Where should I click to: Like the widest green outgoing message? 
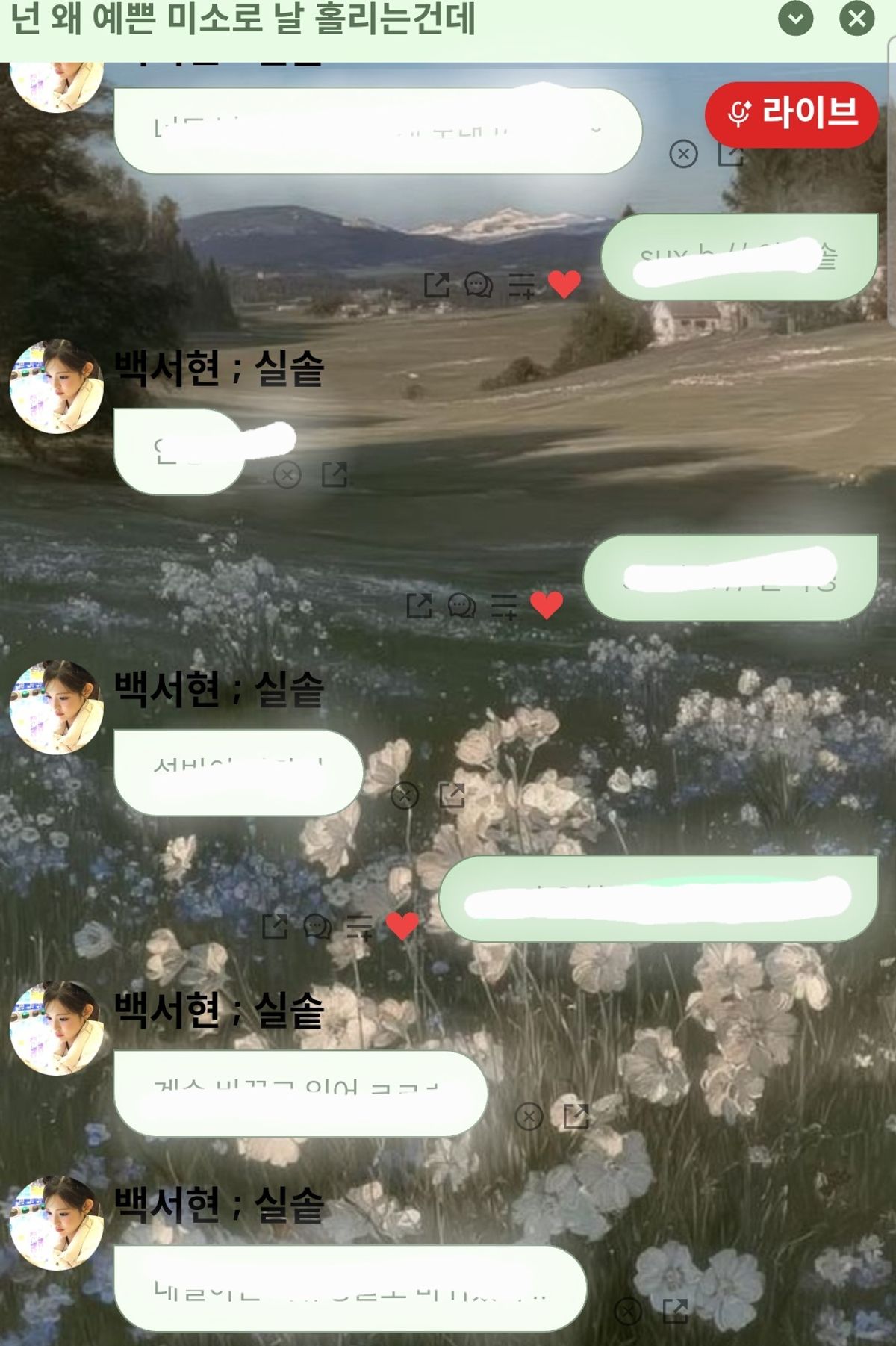pyautogui.click(x=402, y=926)
